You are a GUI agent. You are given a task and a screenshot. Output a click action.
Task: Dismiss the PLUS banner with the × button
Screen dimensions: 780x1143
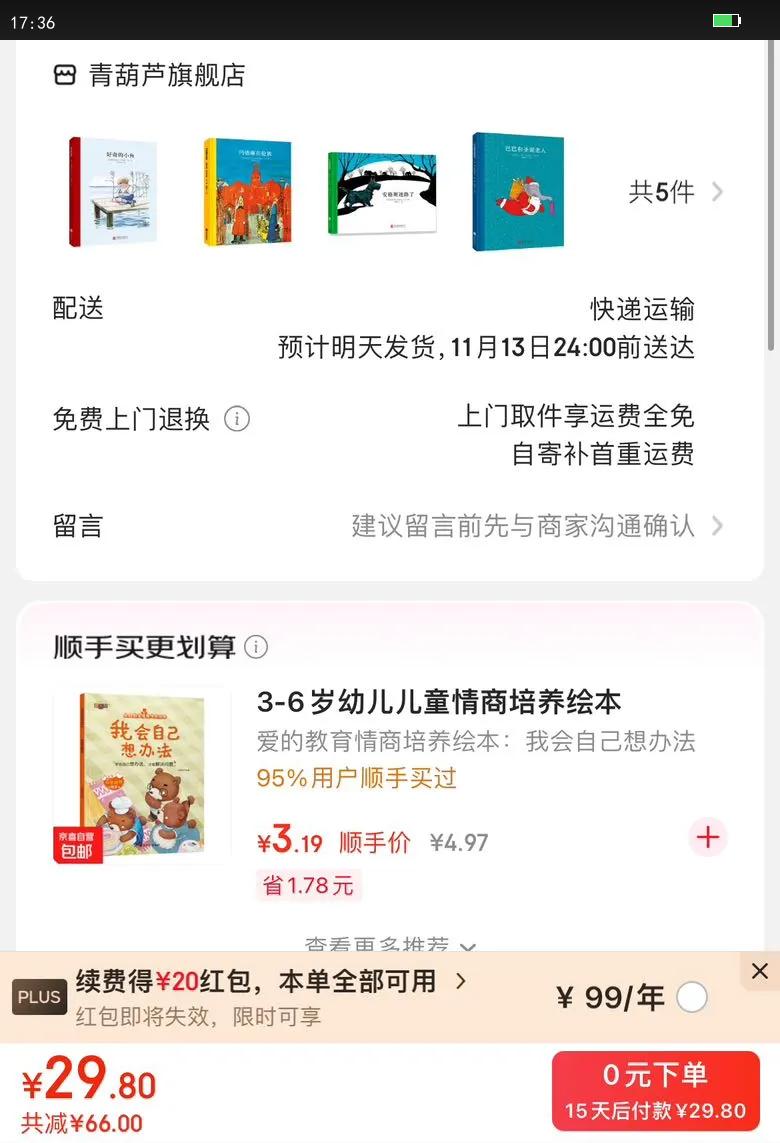(759, 971)
